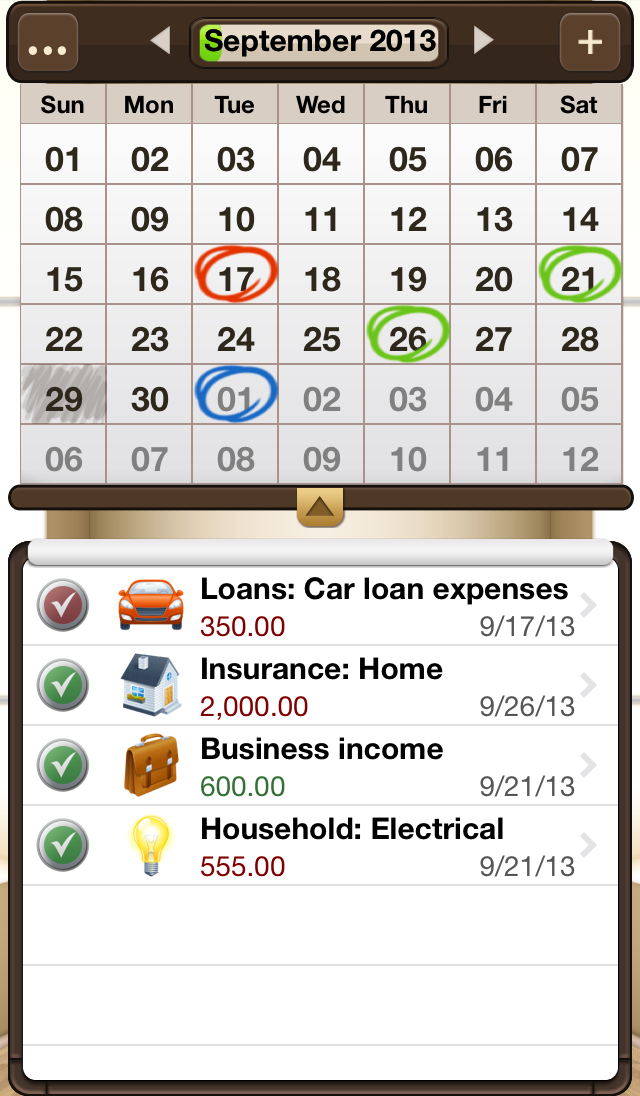
Task: Select the blue-circled October 01 date
Action: [235, 395]
